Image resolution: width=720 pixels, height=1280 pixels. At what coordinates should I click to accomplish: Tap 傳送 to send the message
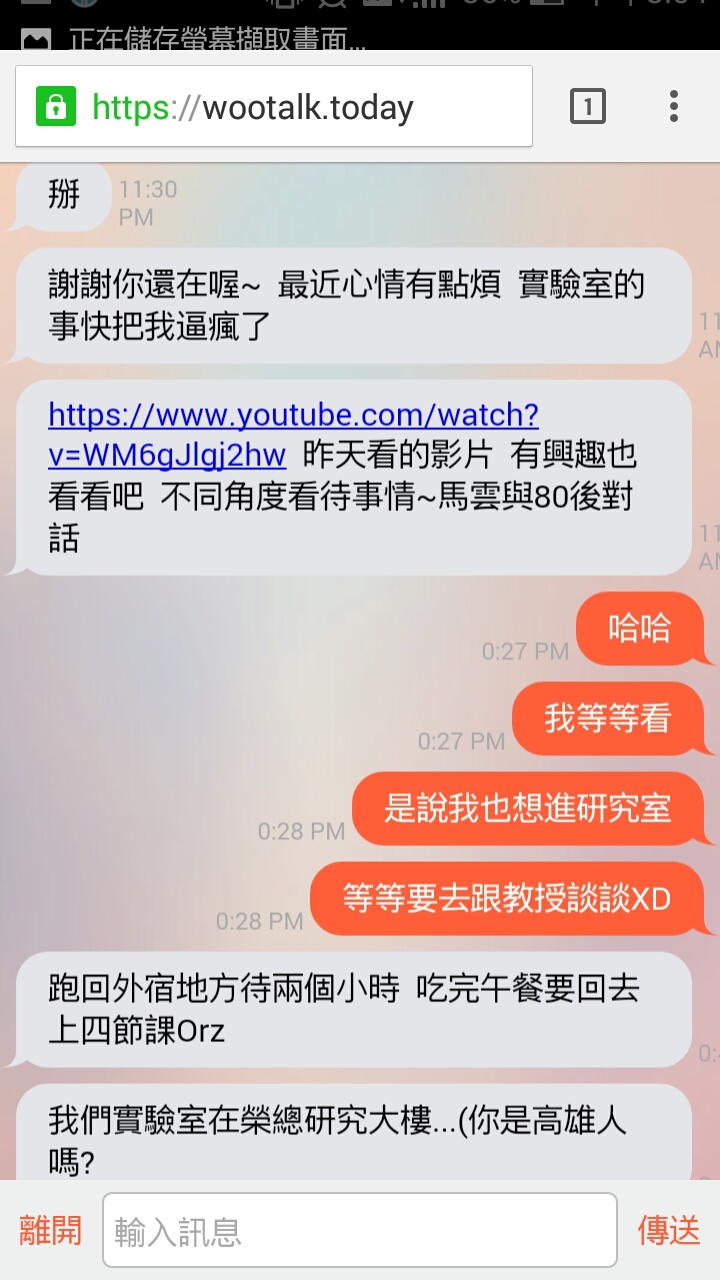click(669, 1230)
